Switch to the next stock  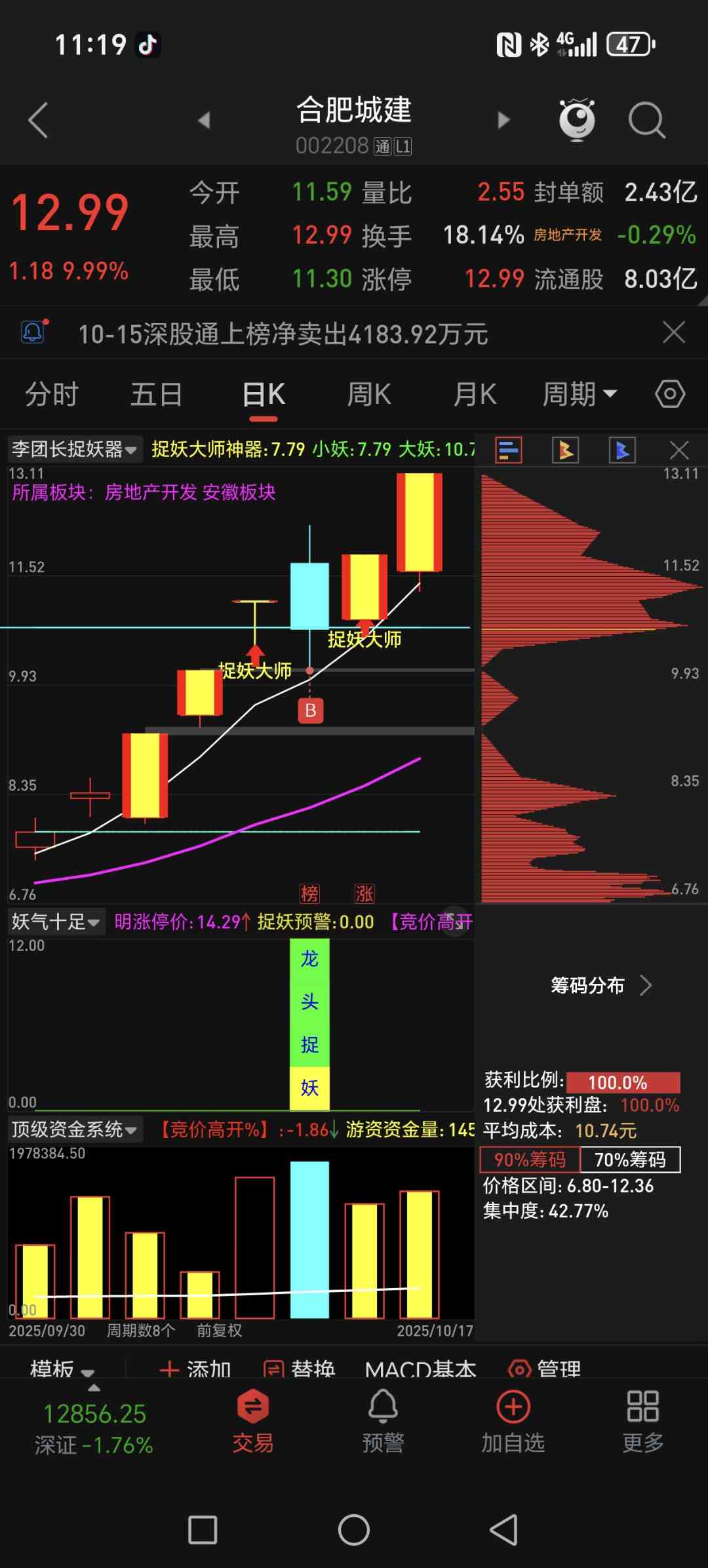click(x=503, y=121)
